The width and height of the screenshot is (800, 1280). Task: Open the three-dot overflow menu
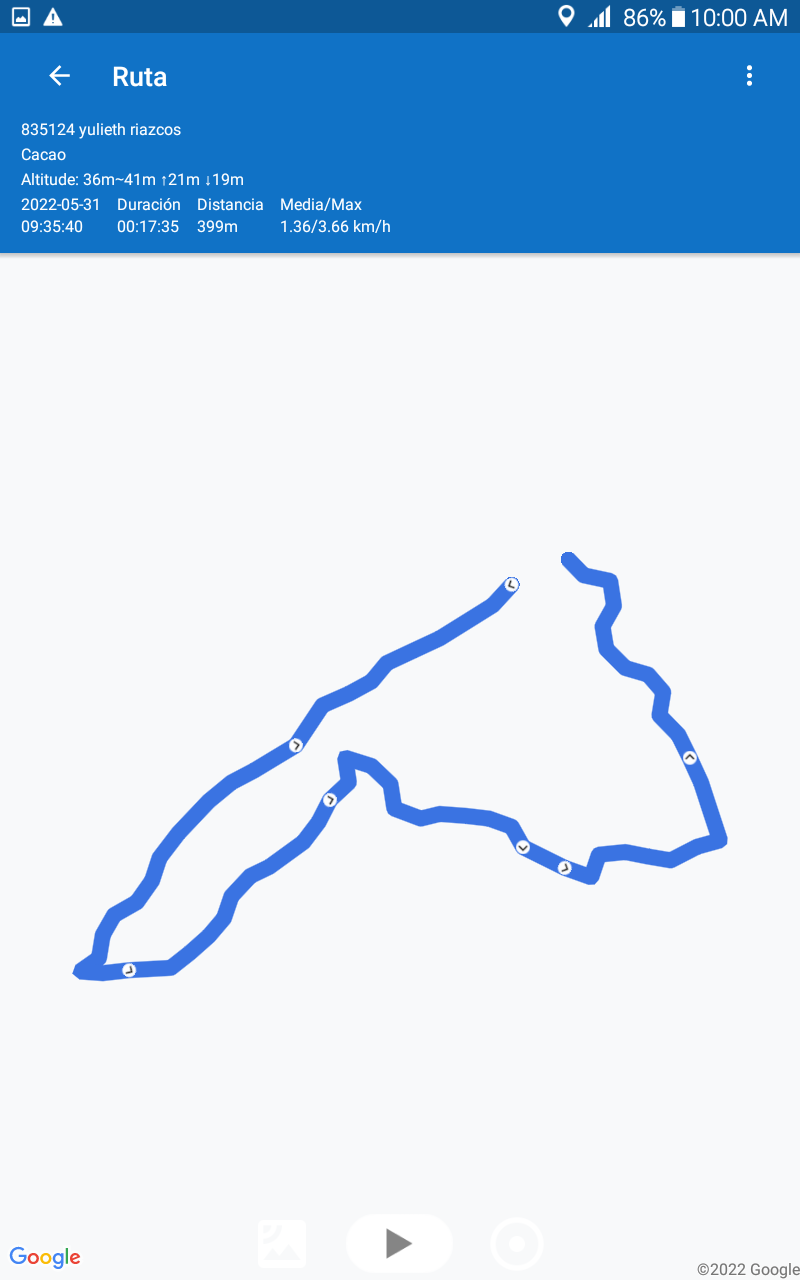click(749, 76)
